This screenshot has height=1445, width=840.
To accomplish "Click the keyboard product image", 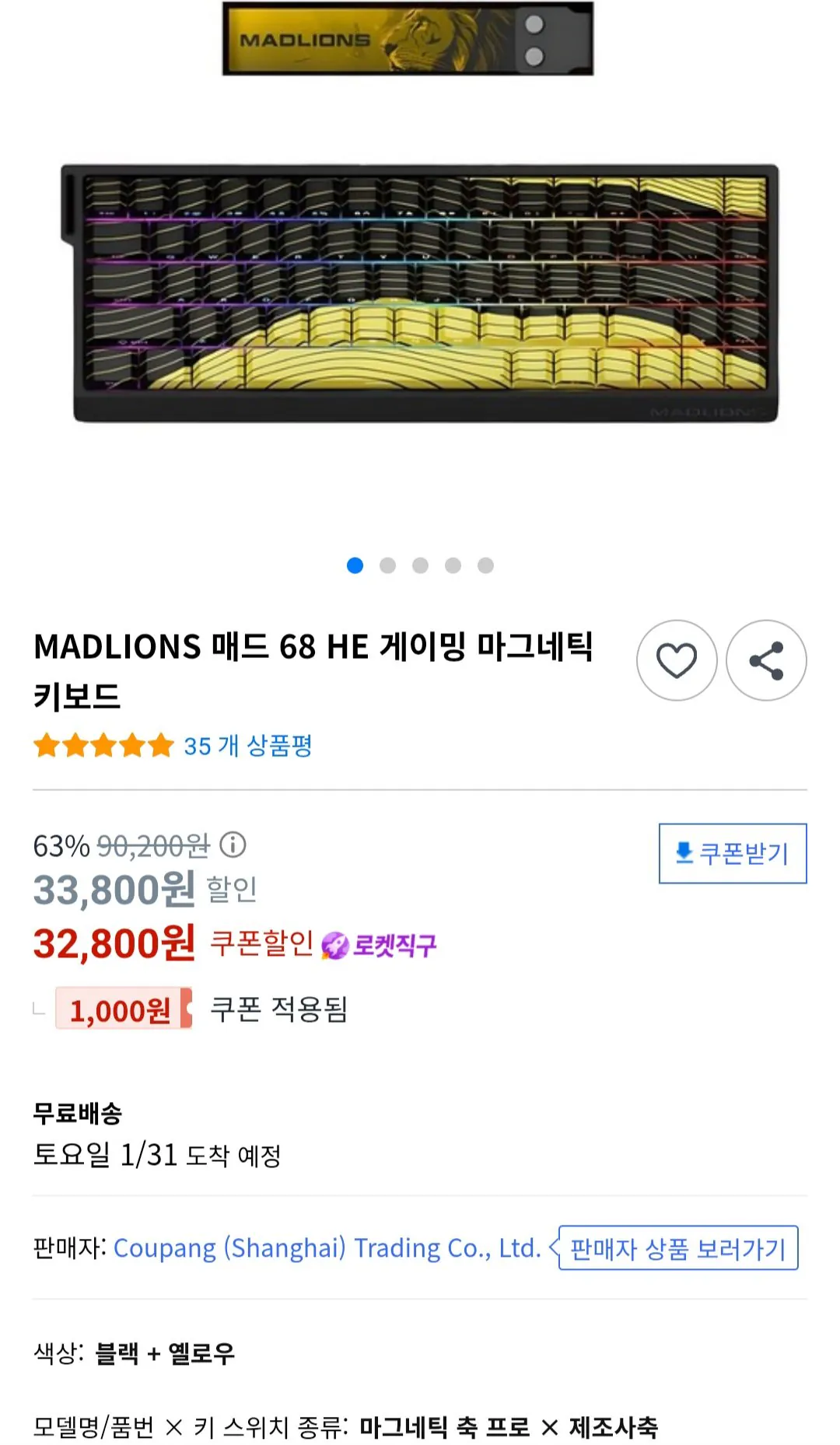I will (x=420, y=292).
